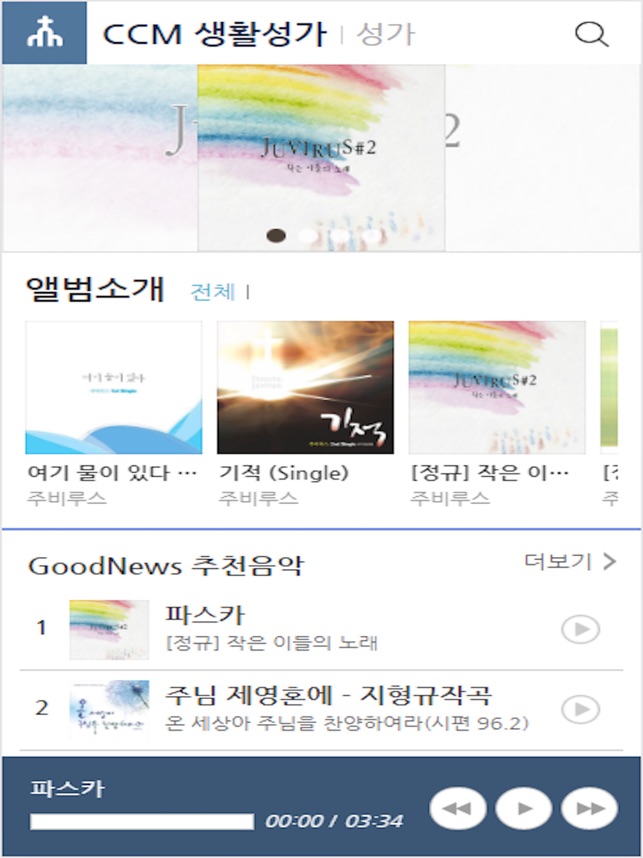The width and height of the screenshot is (643, 858).
Task: Open the search magnifier icon
Action: (x=592, y=34)
